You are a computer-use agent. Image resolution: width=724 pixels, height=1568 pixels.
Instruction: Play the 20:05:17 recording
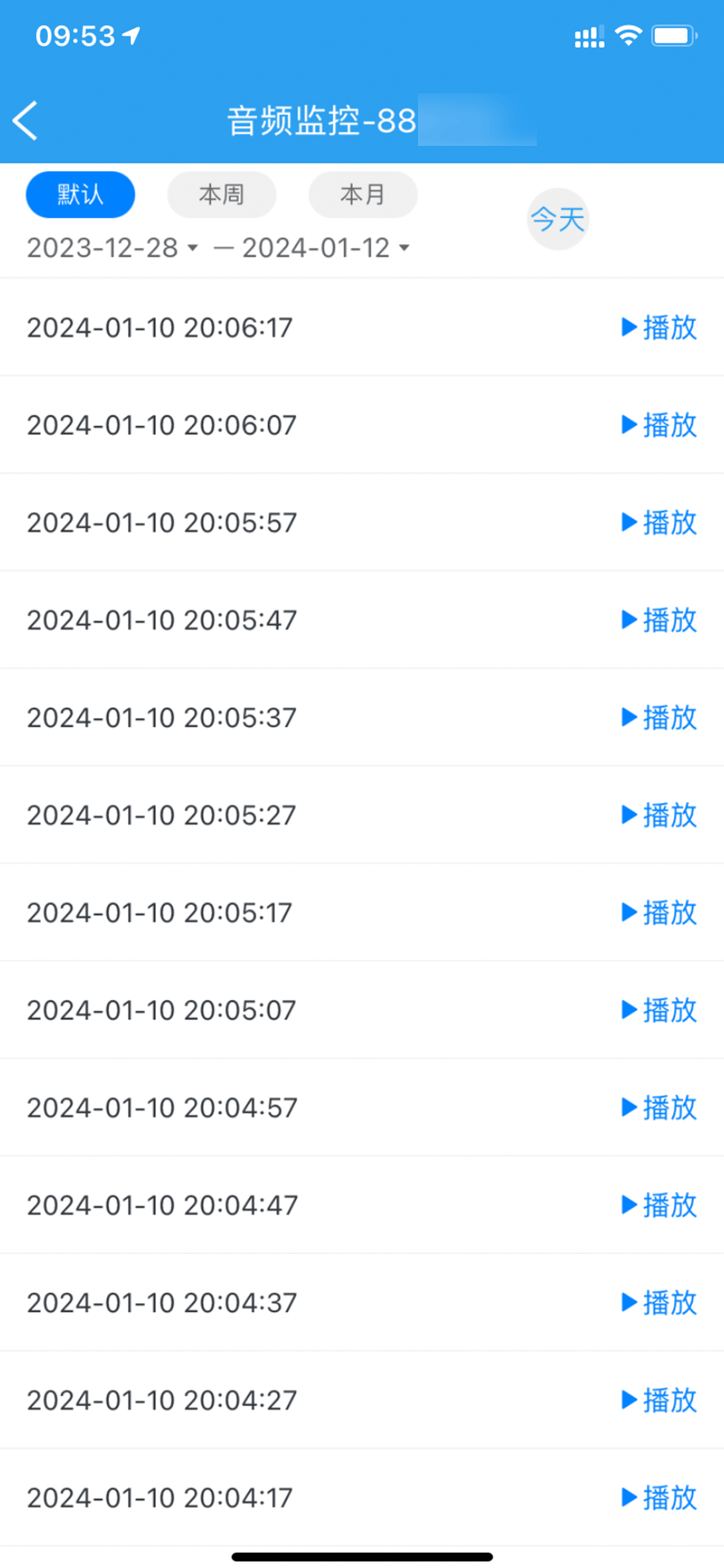[659, 912]
